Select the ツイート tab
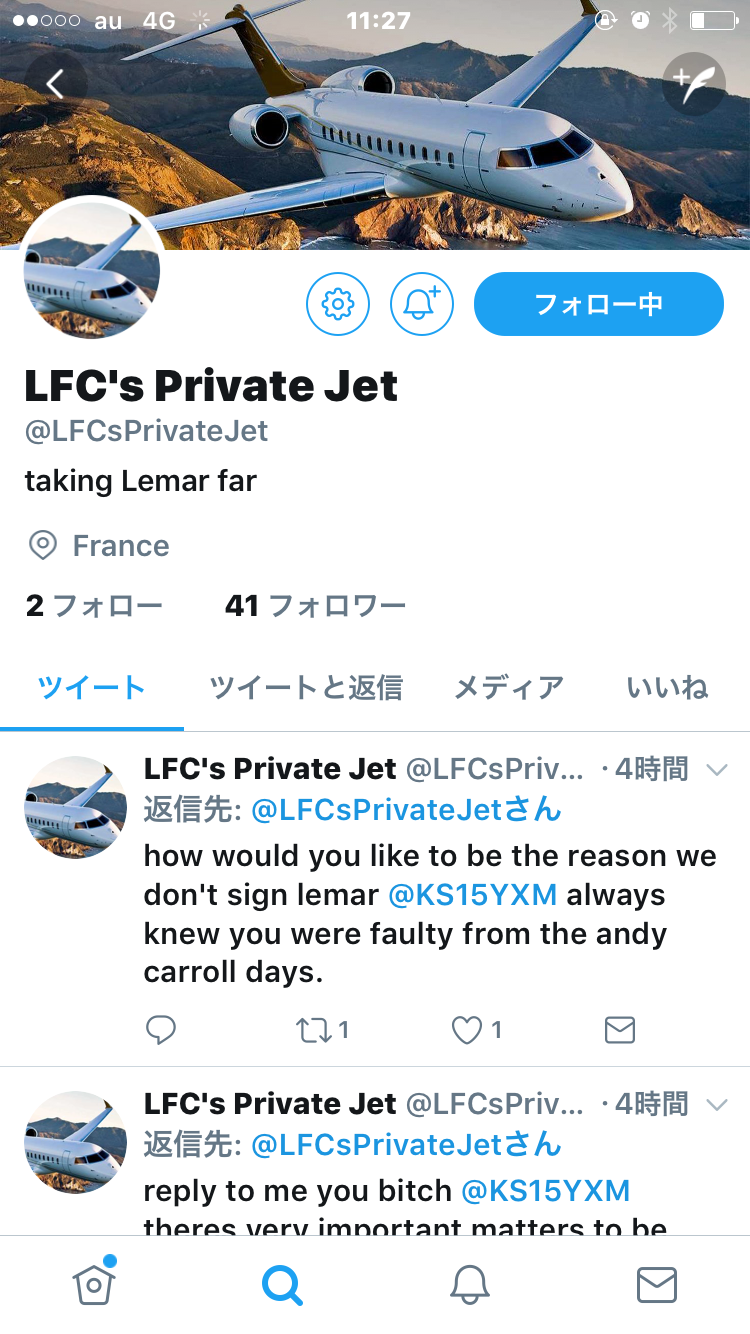The width and height of the screenshot is (750, 1334). [x=92, y=687]
